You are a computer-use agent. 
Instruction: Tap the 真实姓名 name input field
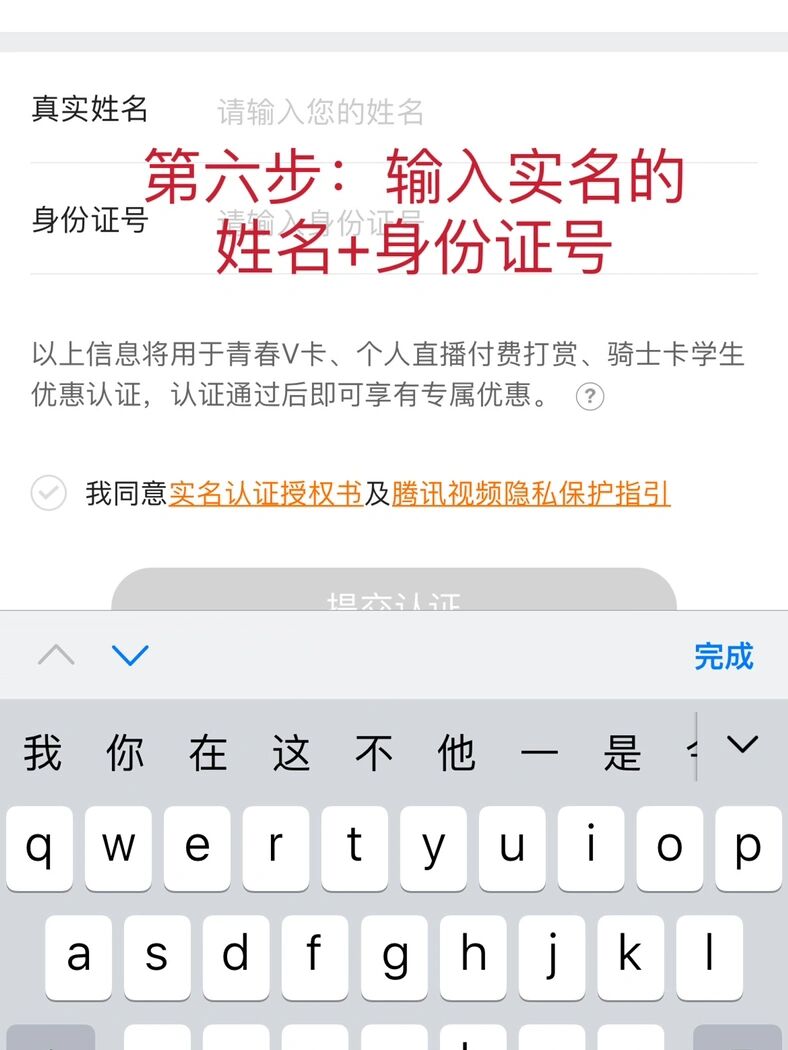coord(480,111)
